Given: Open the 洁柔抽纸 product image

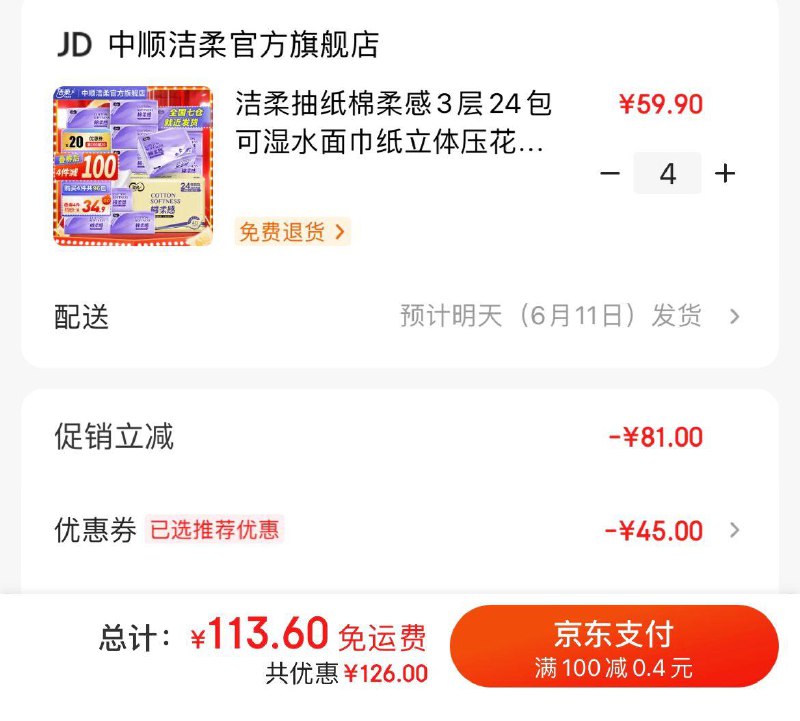Looking at the screenshot, I should [x=133, y=166].
